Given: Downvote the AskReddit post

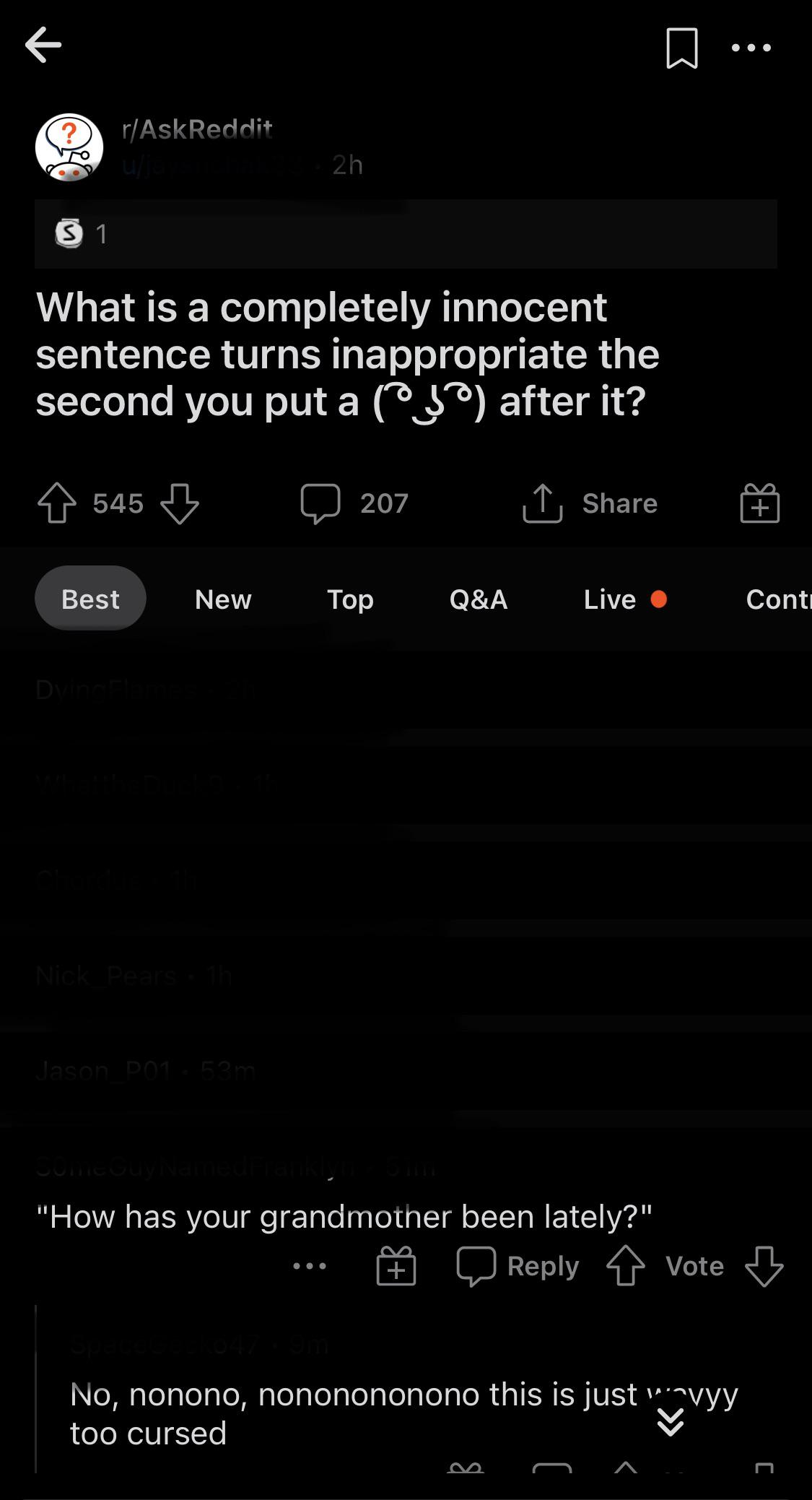Looking at the screenshot, I should (180, 503).
